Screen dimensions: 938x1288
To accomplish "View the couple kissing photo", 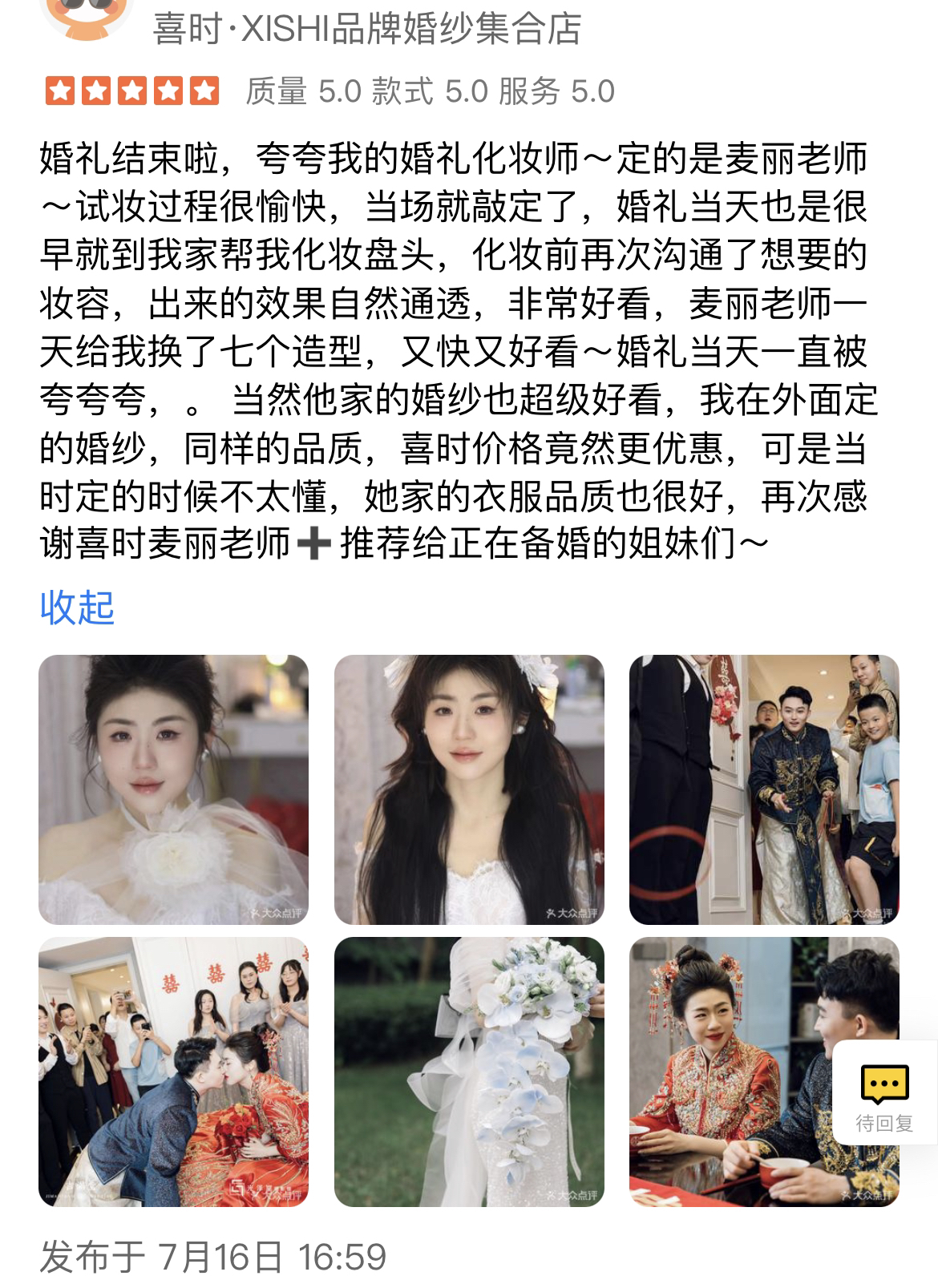I will 173,1072.
